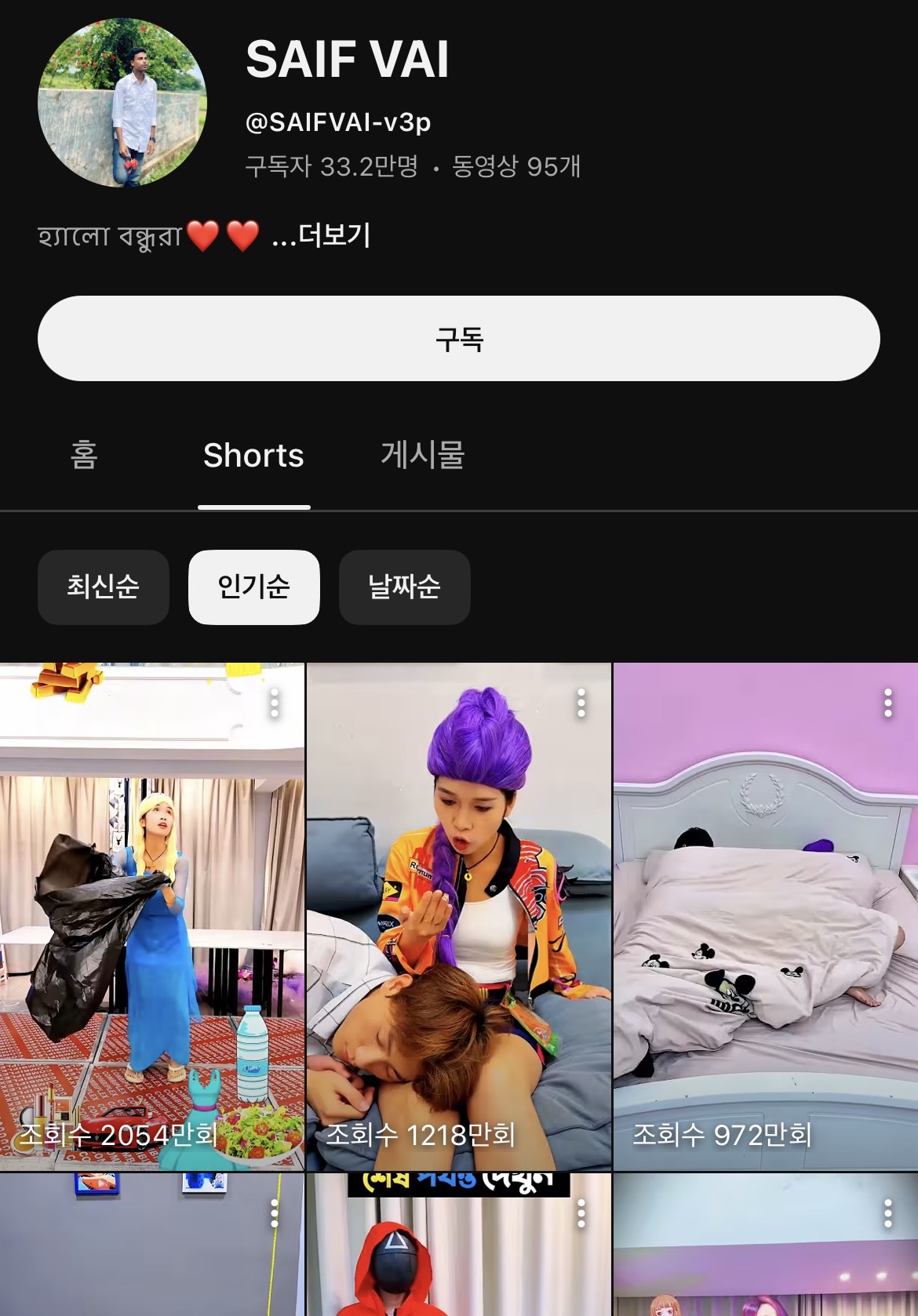Open the short with 1218만회 views
Screen dimensions: 918x1316
(458, 918)
